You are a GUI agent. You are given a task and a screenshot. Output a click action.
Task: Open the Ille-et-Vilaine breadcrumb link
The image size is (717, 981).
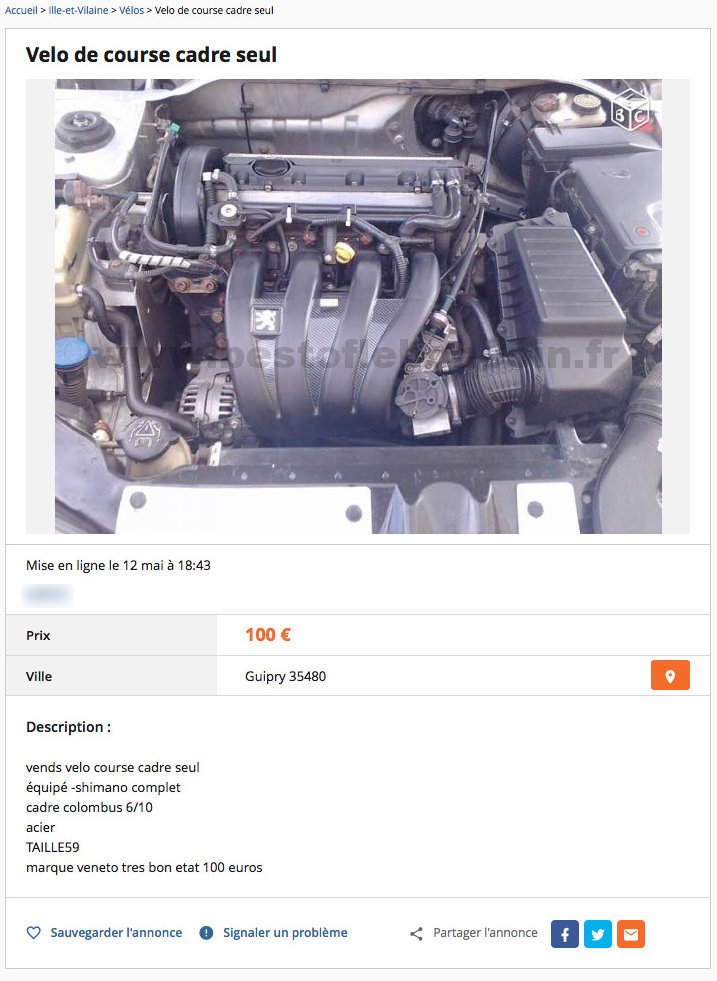point(78,10)
